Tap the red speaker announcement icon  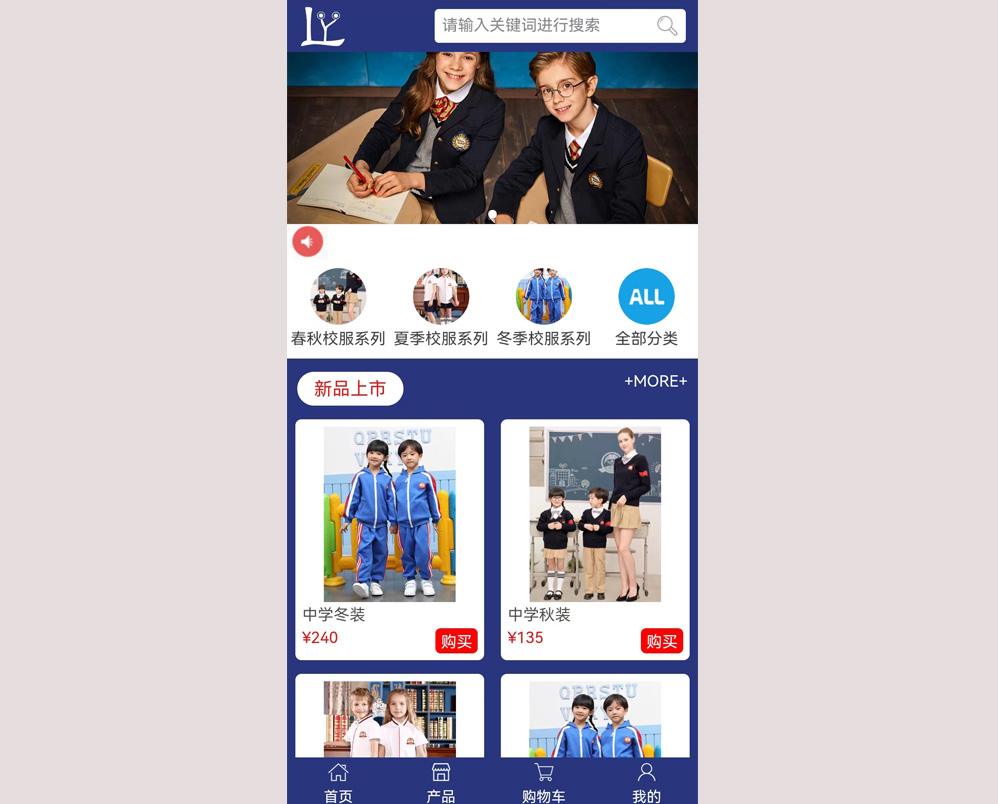[x=307, y=241]
